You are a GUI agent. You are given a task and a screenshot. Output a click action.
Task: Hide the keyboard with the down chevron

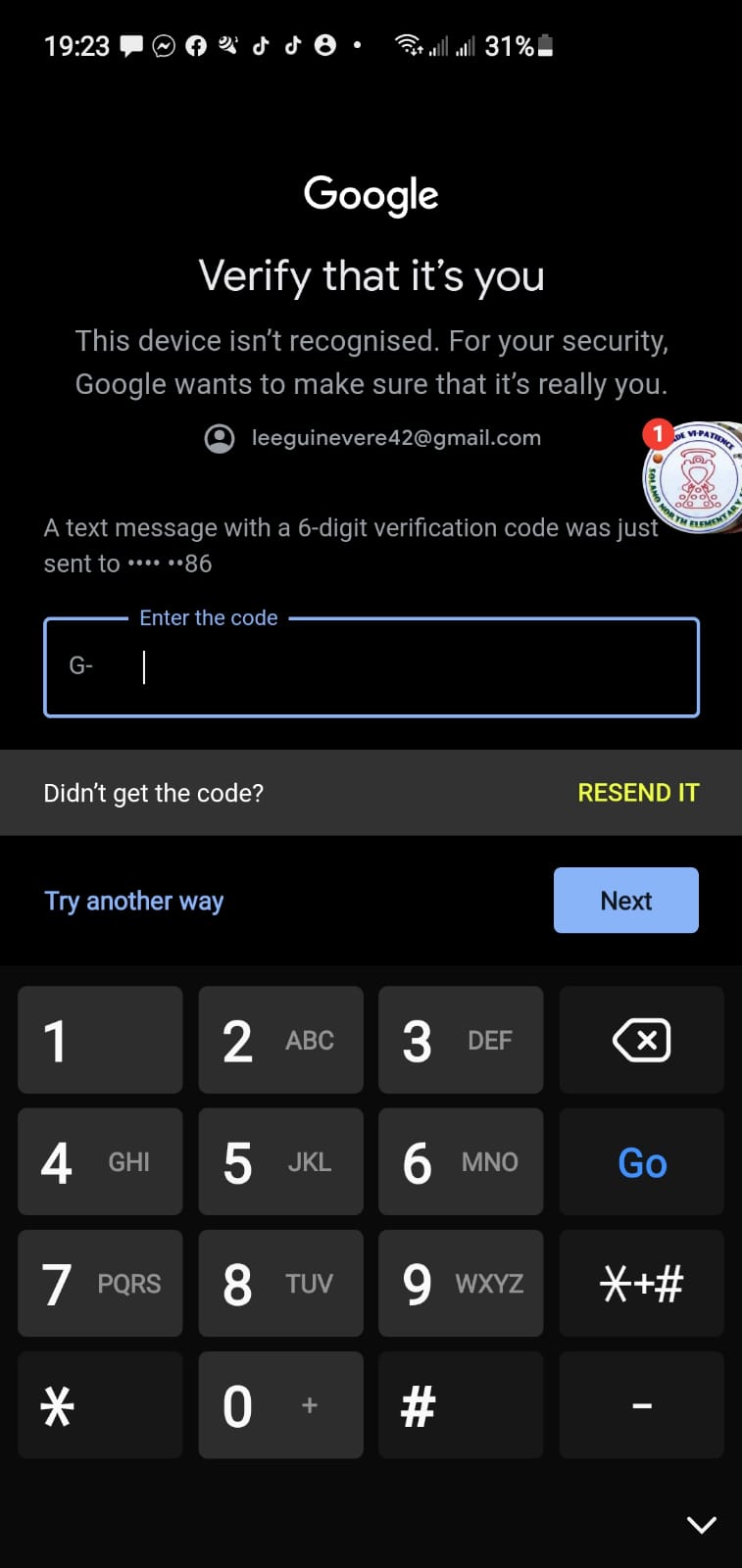point(701,1524)
